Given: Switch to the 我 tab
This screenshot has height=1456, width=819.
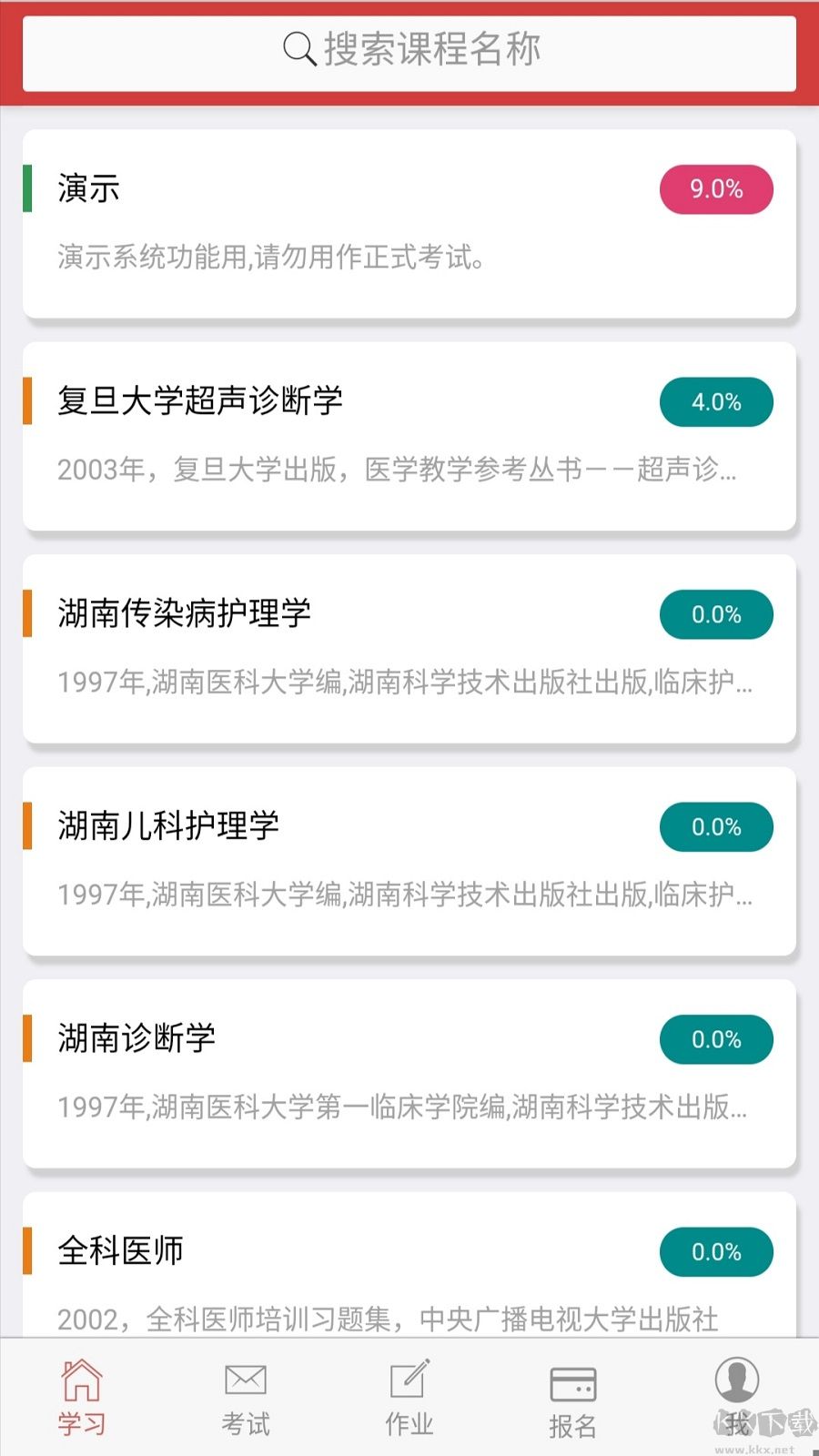Looking at the screenshot, I should pyautogui.click(x=736, y=1397).
